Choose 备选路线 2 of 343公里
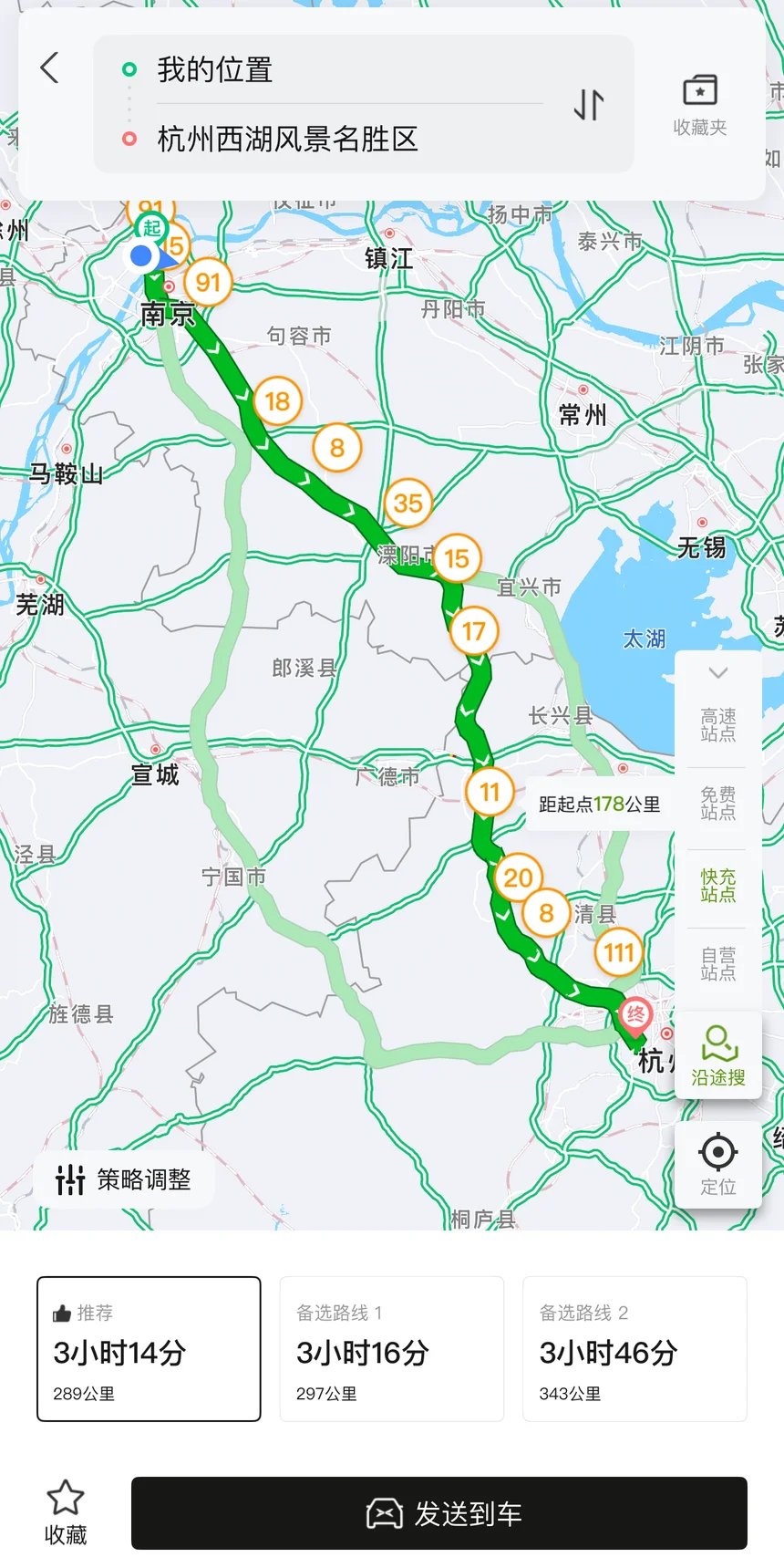The height and width of the screenshot is (1568, 784). pyautogui.click(x=634, y=1349)
